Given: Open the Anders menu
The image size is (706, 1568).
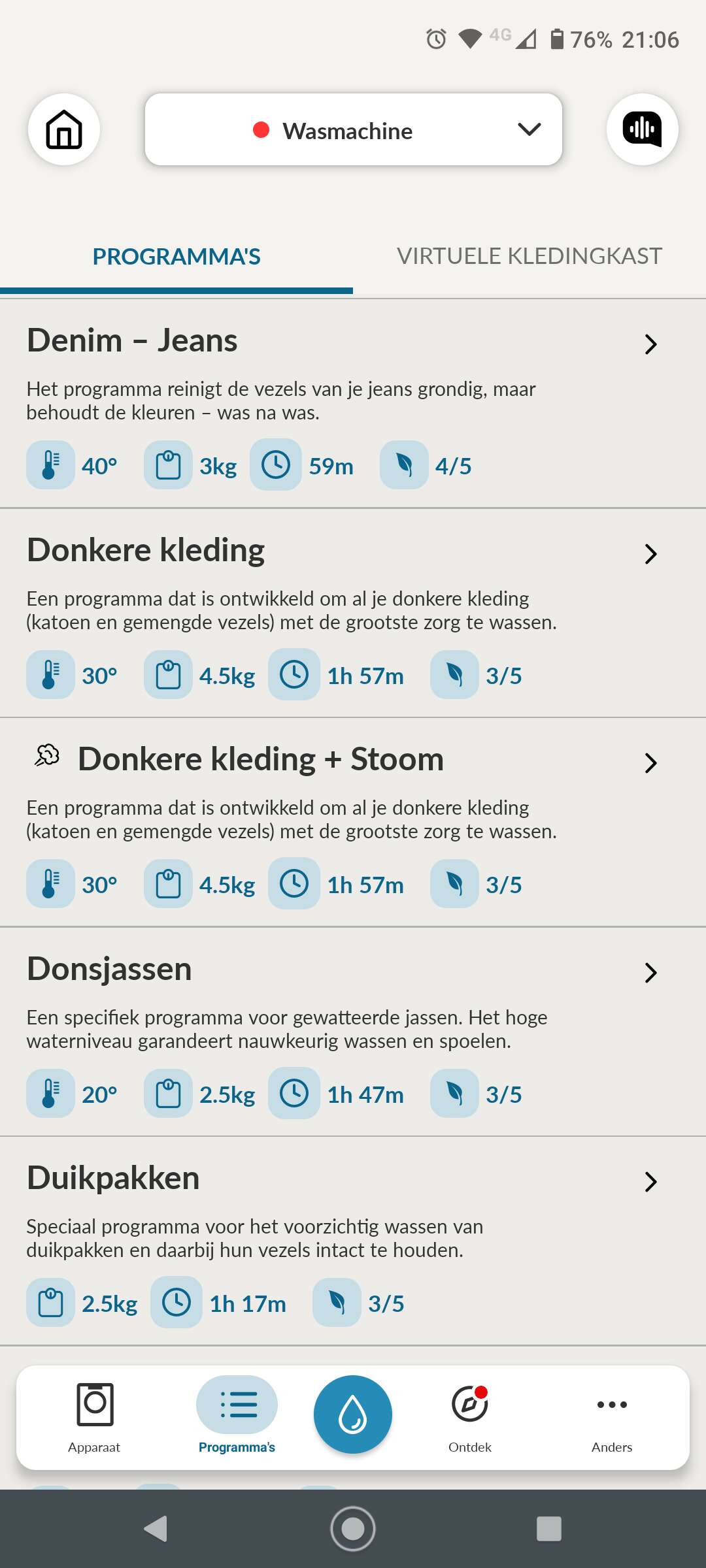Looking at the screenshot, I should coord(612,1418).
